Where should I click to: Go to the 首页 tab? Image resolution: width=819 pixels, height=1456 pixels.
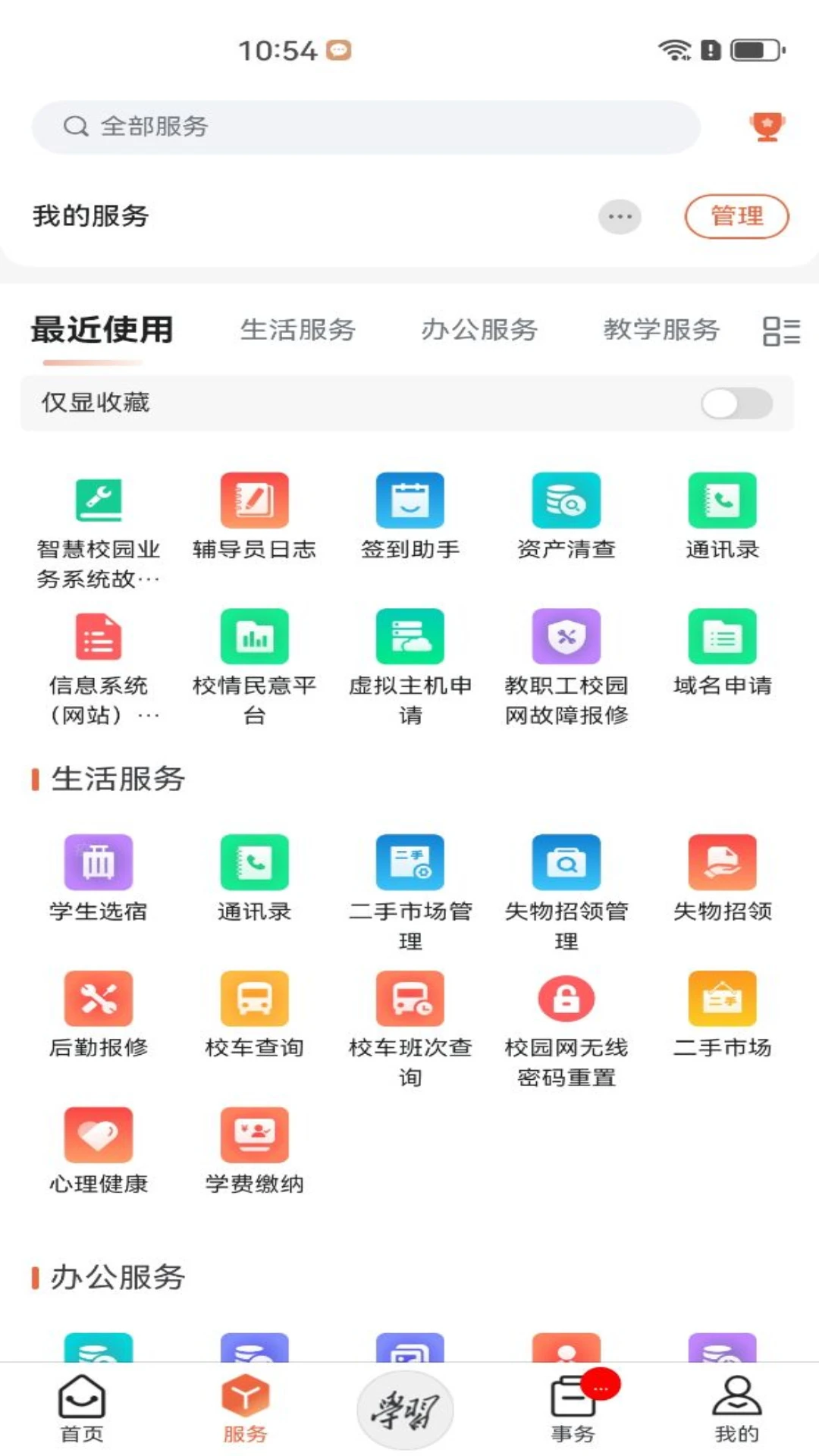pyautogui.click(x=82, y=1409)
